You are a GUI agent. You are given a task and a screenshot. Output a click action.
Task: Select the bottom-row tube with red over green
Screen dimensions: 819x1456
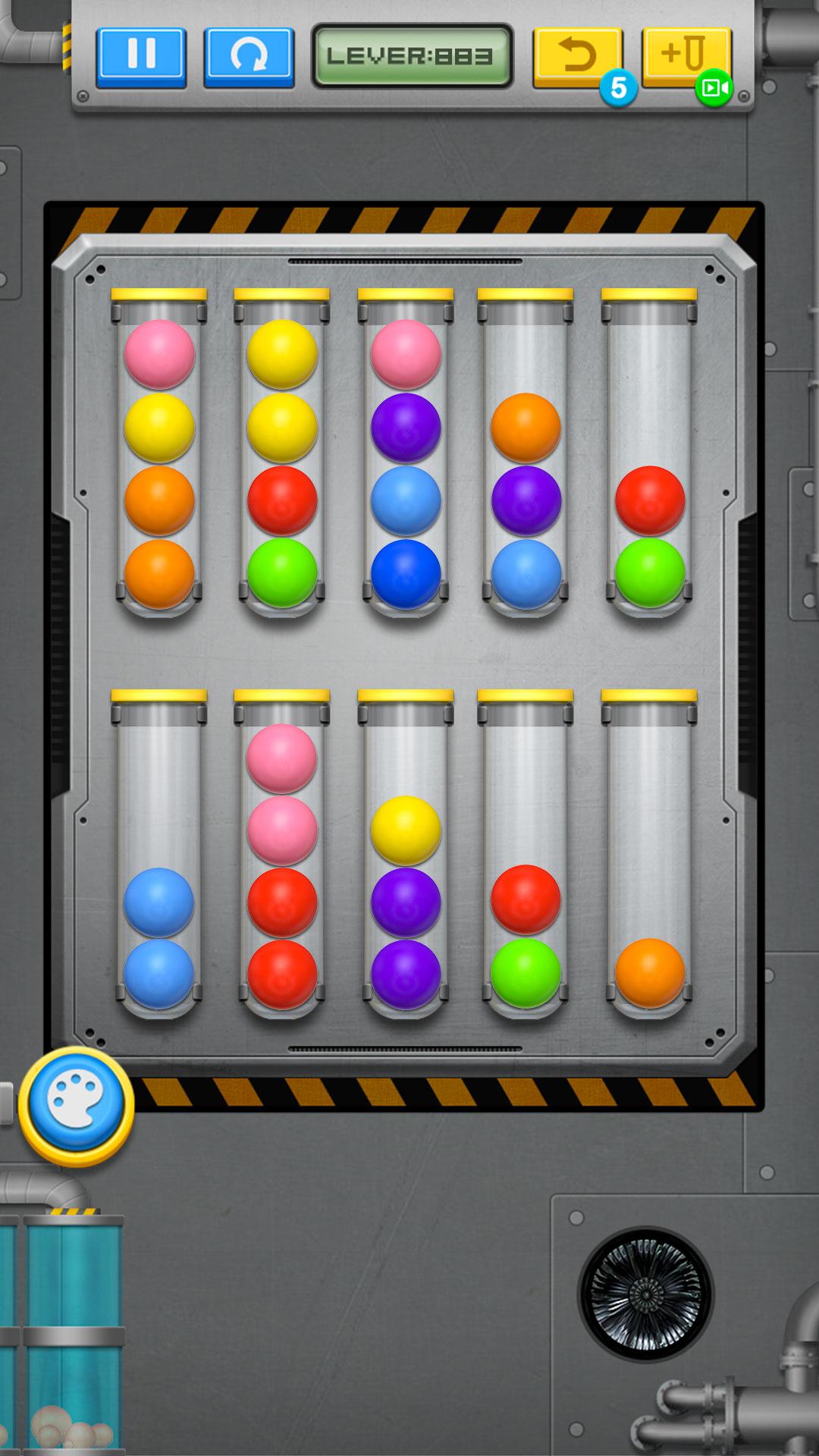point(526,854)
